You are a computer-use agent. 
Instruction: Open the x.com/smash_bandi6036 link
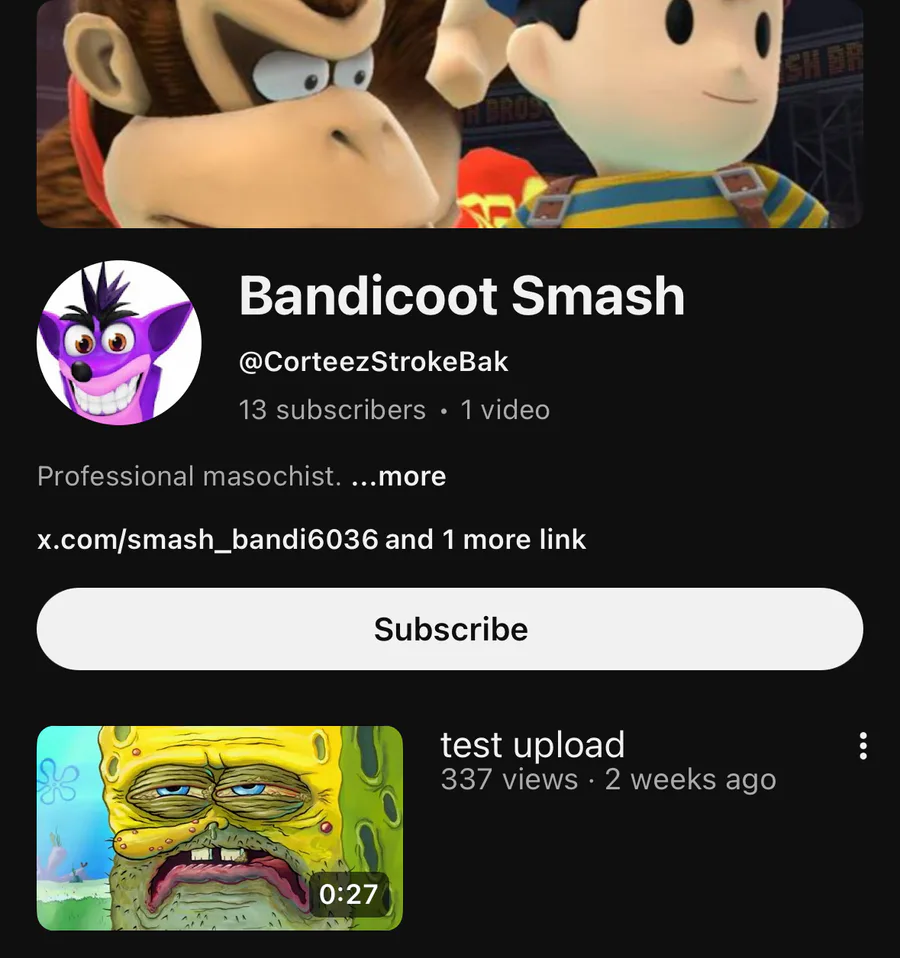point(207,540)
